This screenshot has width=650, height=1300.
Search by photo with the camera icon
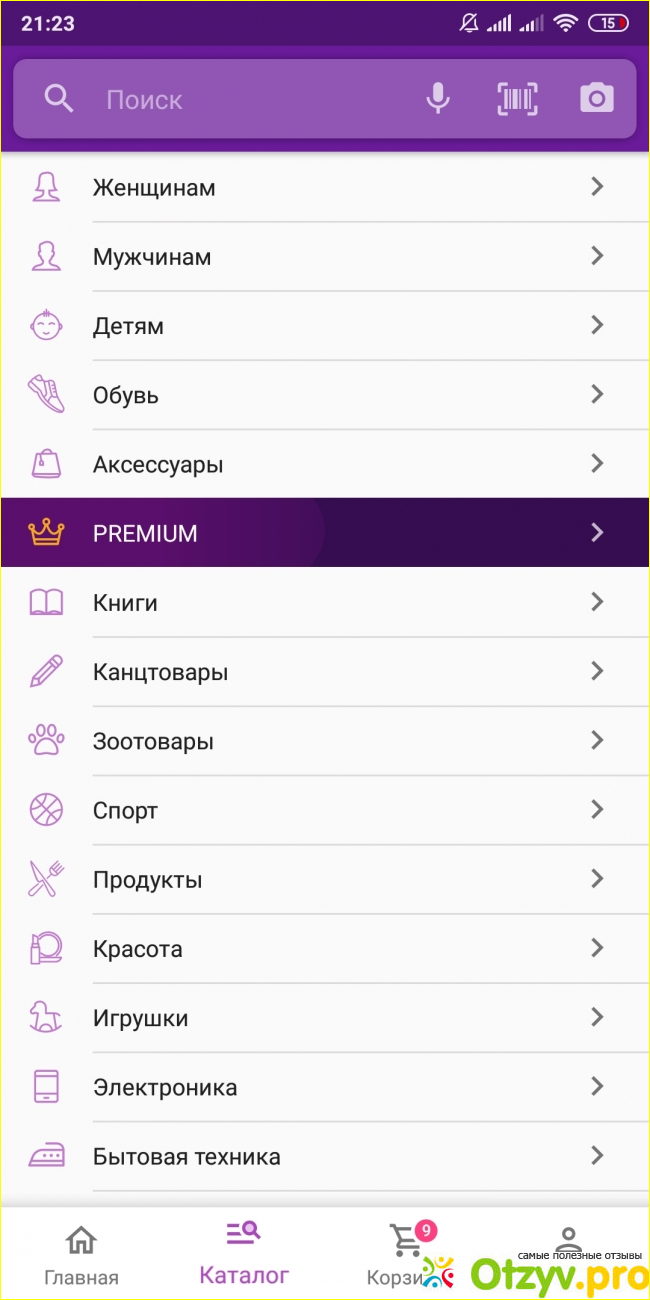click(596, 99)
